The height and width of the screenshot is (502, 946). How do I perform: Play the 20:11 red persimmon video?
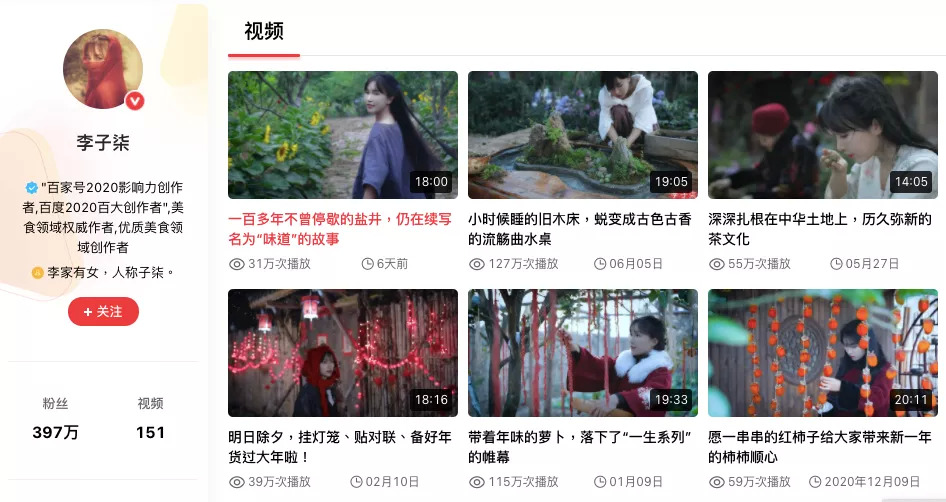coord(822,353)
